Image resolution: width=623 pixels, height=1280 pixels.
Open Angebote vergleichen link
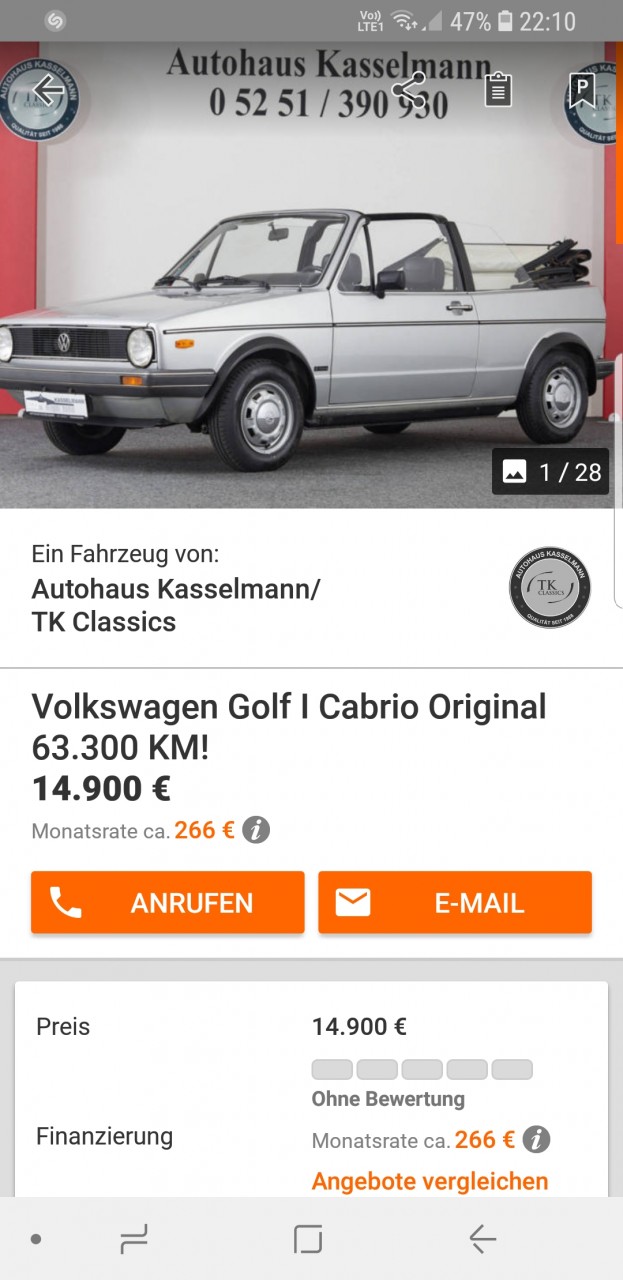point(430,1181)
